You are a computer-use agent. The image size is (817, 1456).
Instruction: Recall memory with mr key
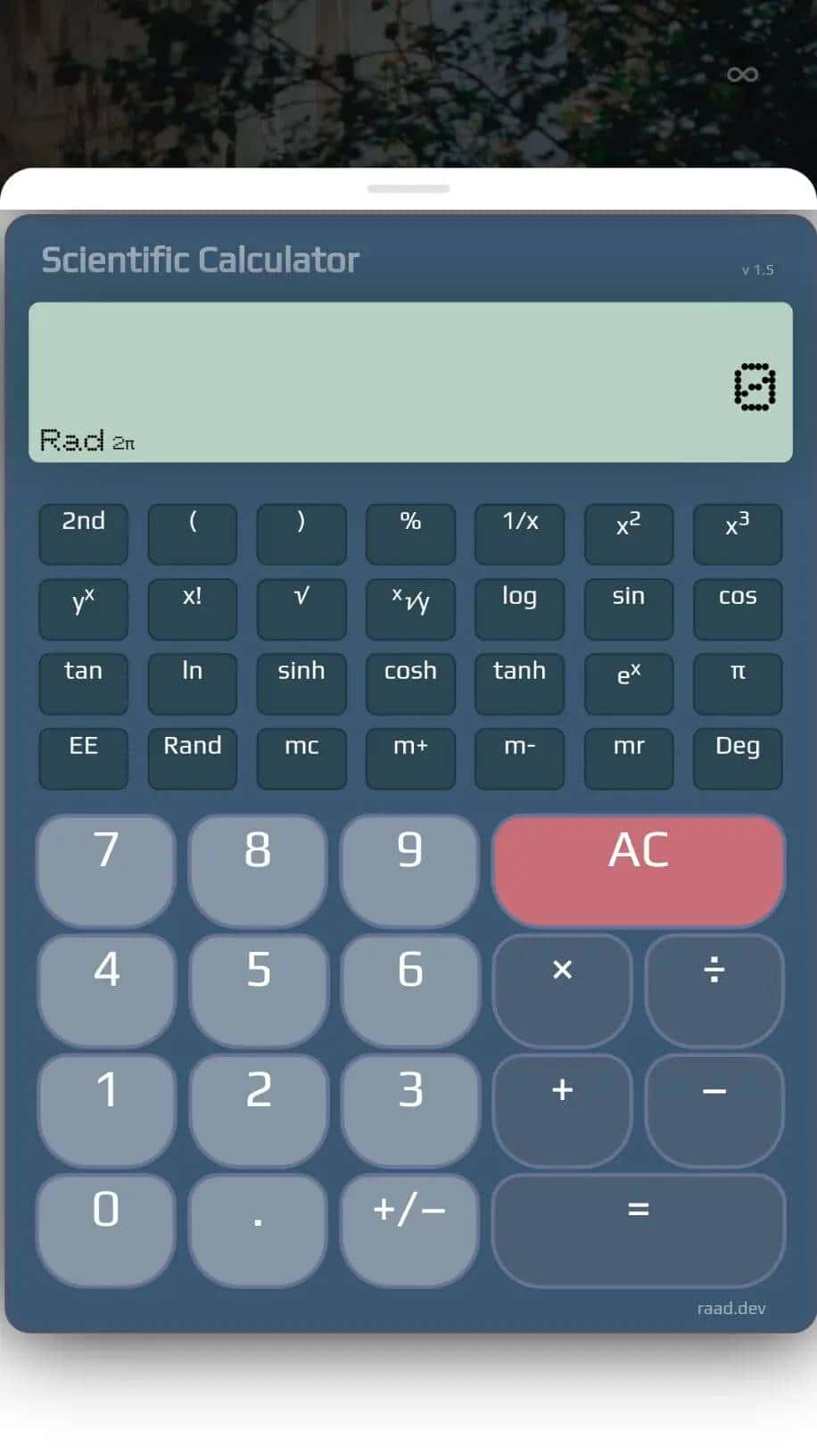[628, 757]
